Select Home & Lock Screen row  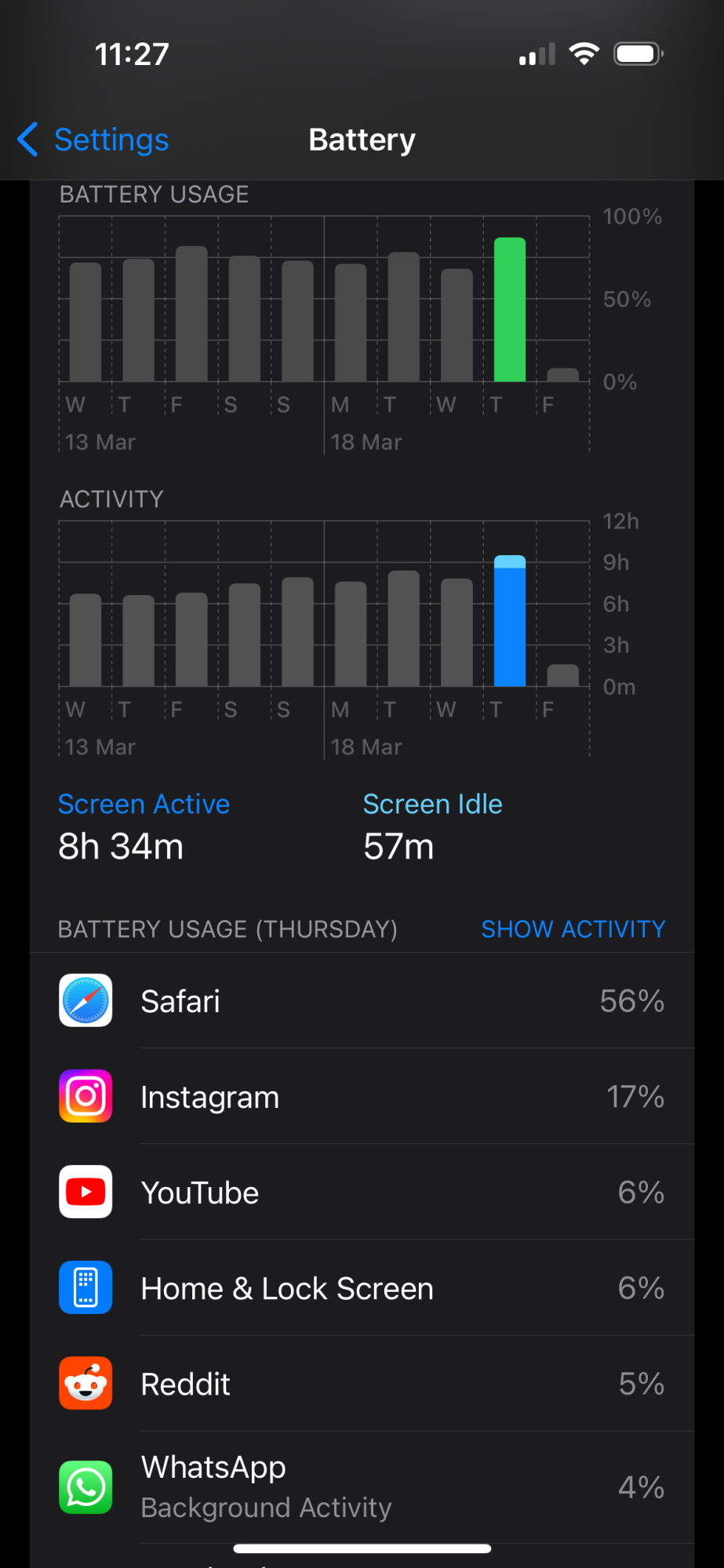coord(362,1288)
